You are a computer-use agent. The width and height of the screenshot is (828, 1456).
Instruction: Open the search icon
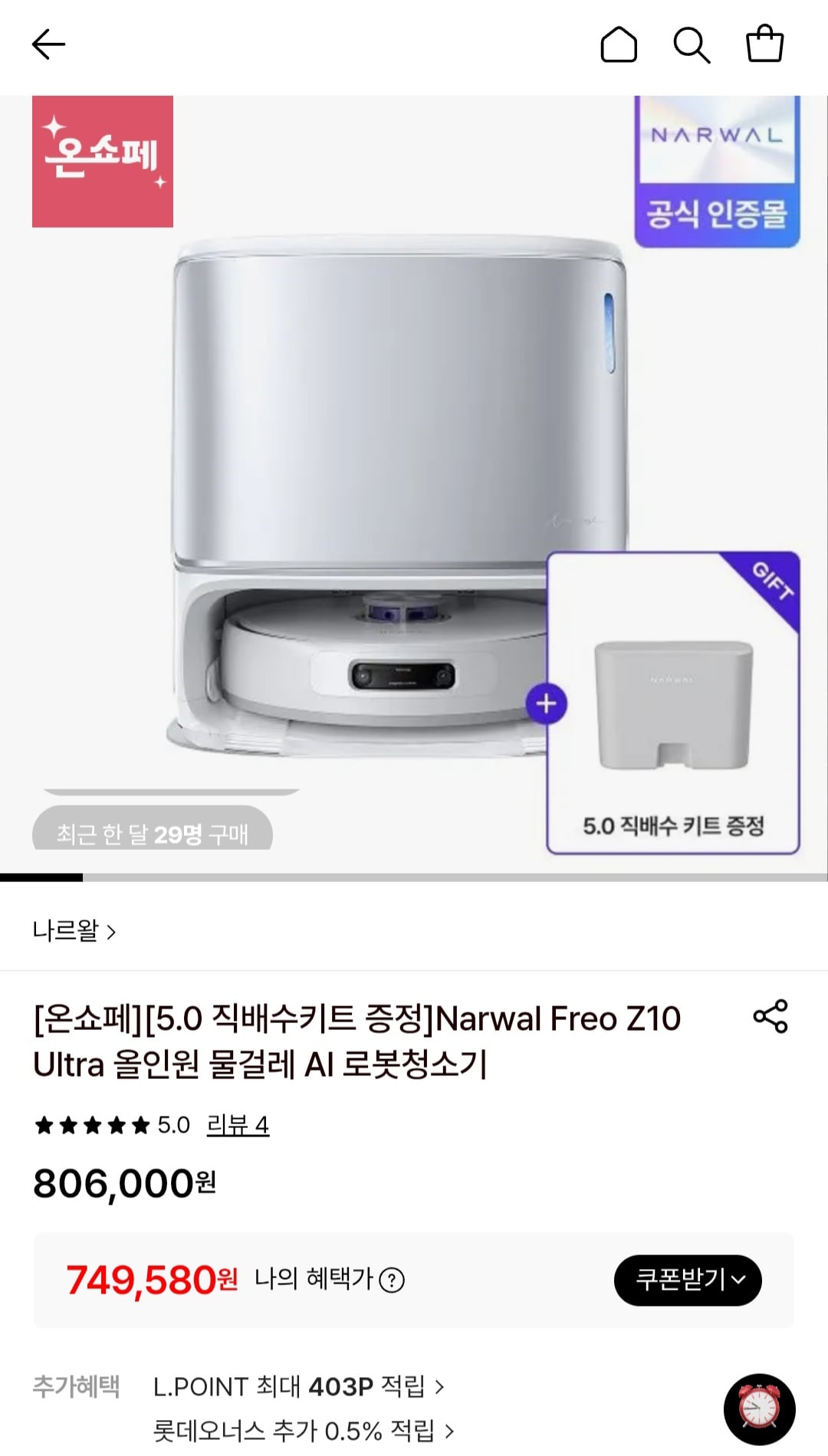pyautogui.click(x=692, y=44)
